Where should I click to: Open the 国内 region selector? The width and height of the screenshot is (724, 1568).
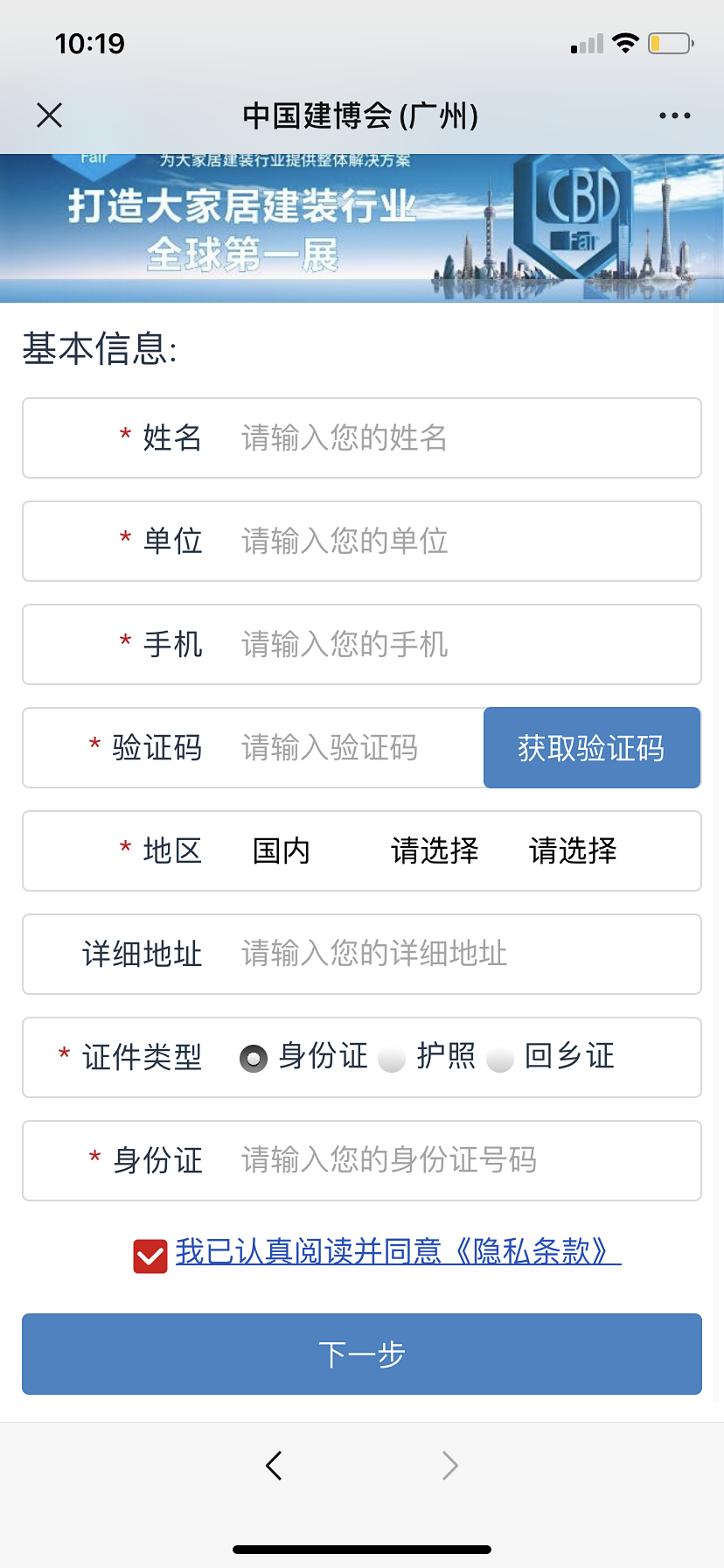281,850
